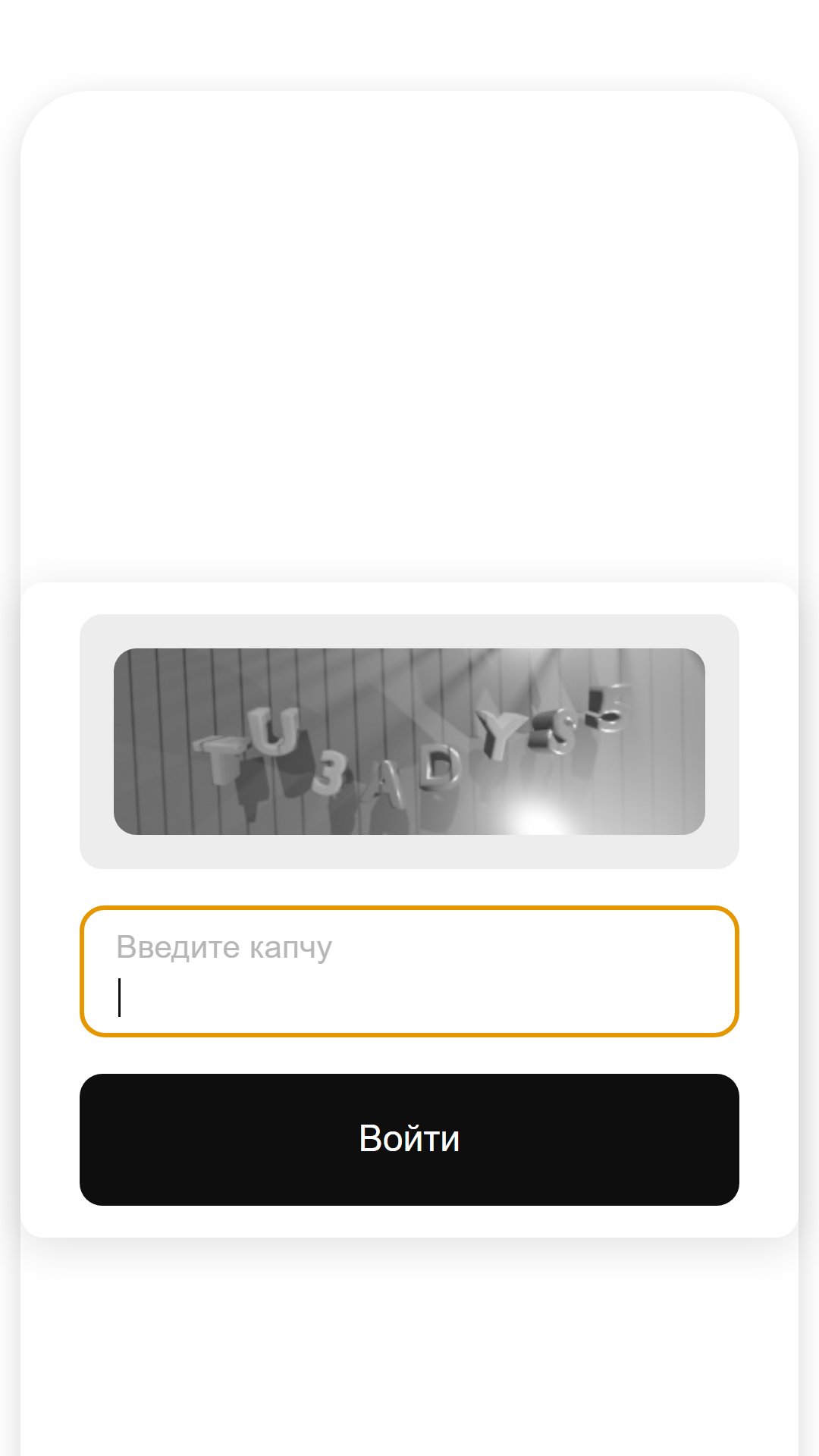Focus the «Введите капчу» text field
Screen dimensions: 819x1456
409,971
